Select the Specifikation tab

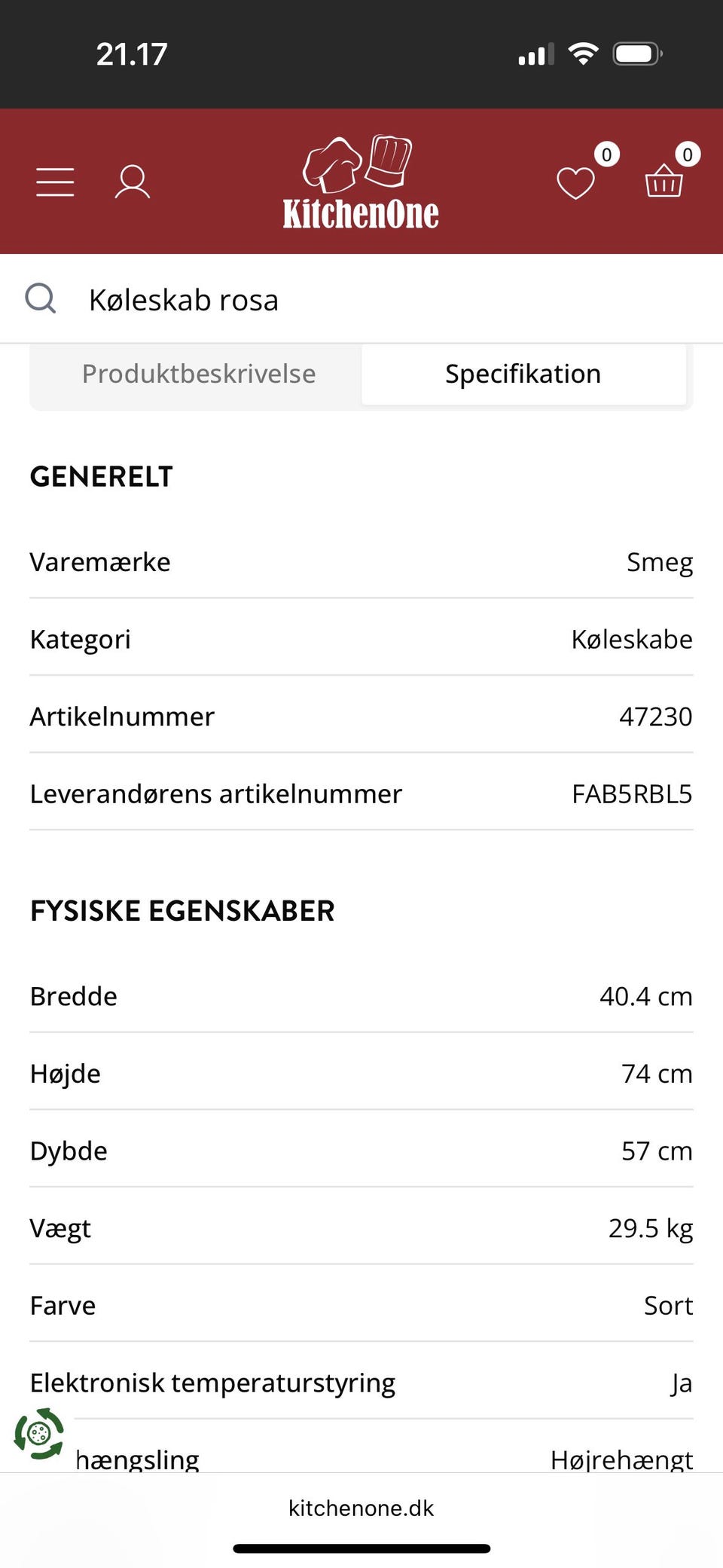pos(523,373)
